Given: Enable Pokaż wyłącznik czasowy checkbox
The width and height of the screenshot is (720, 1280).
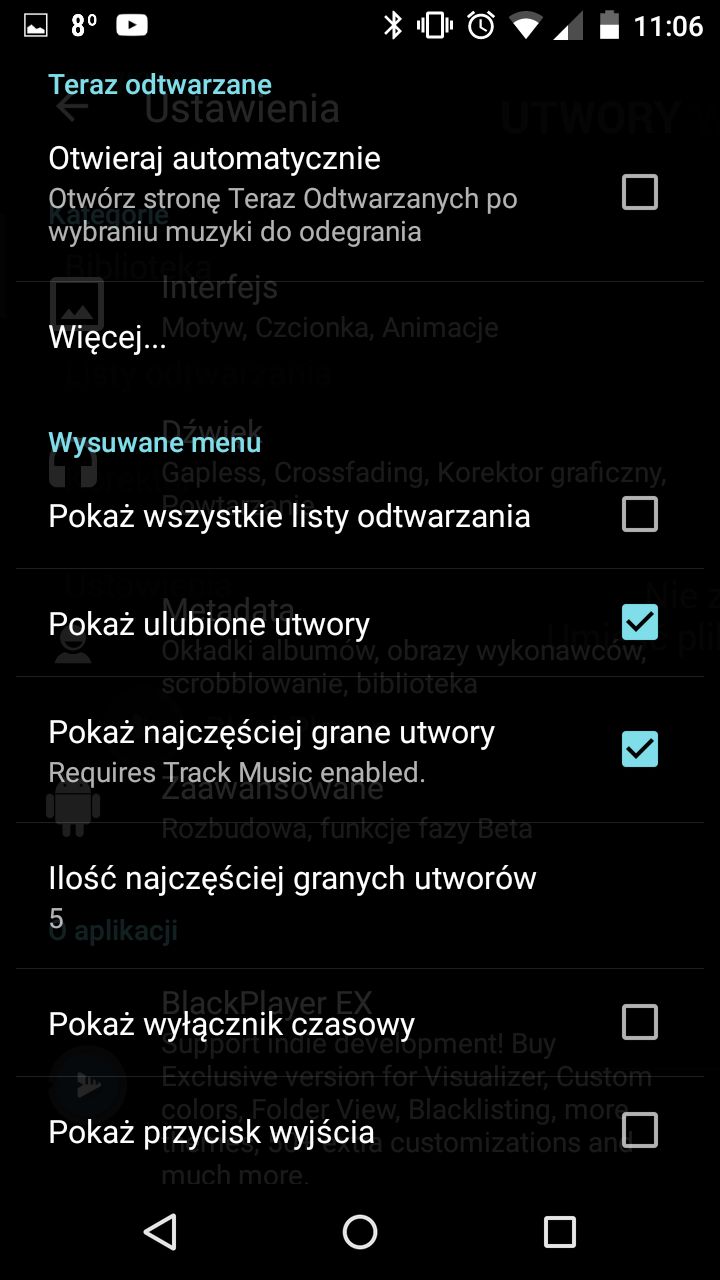Looking at the screenshot, I should 640,1022.
